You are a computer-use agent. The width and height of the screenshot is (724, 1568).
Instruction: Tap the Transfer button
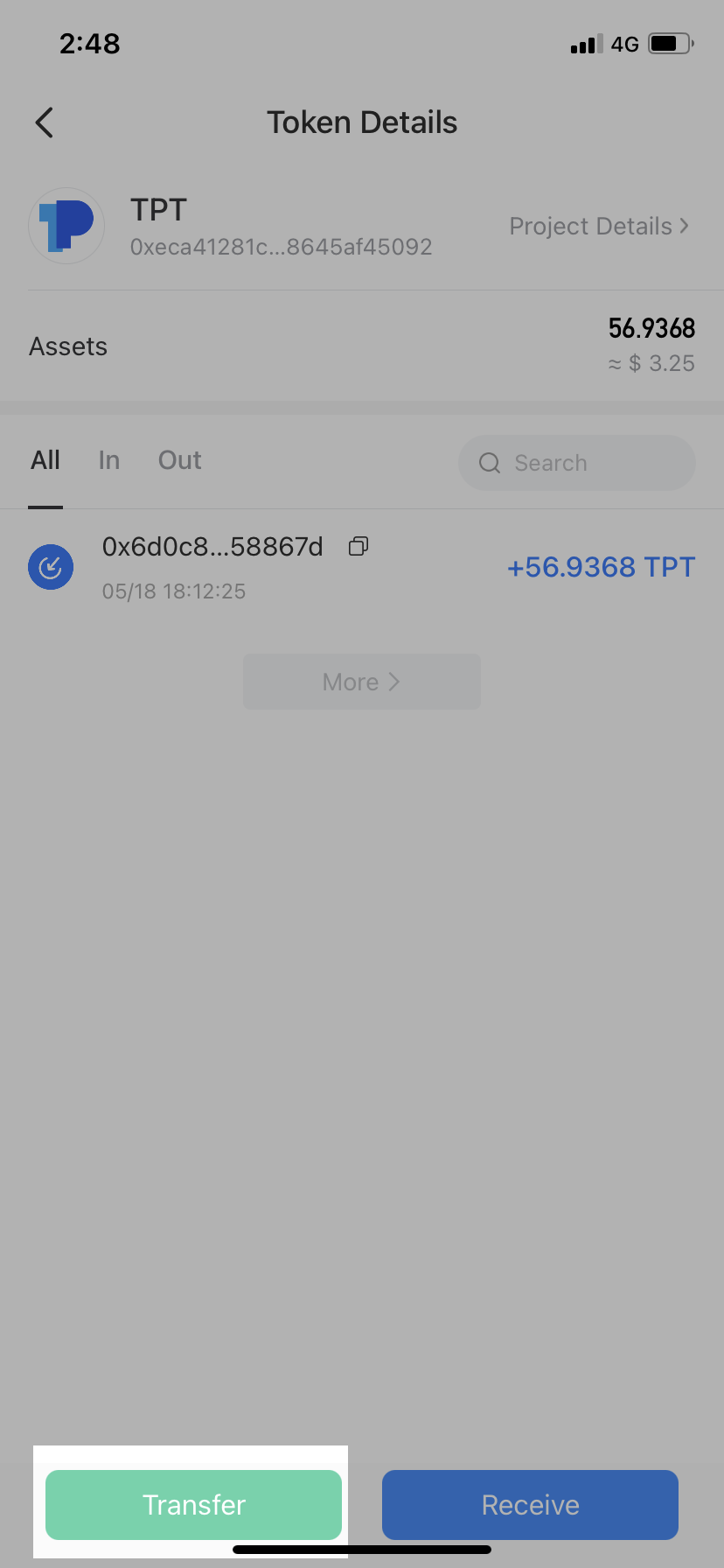click(193, 1505)
